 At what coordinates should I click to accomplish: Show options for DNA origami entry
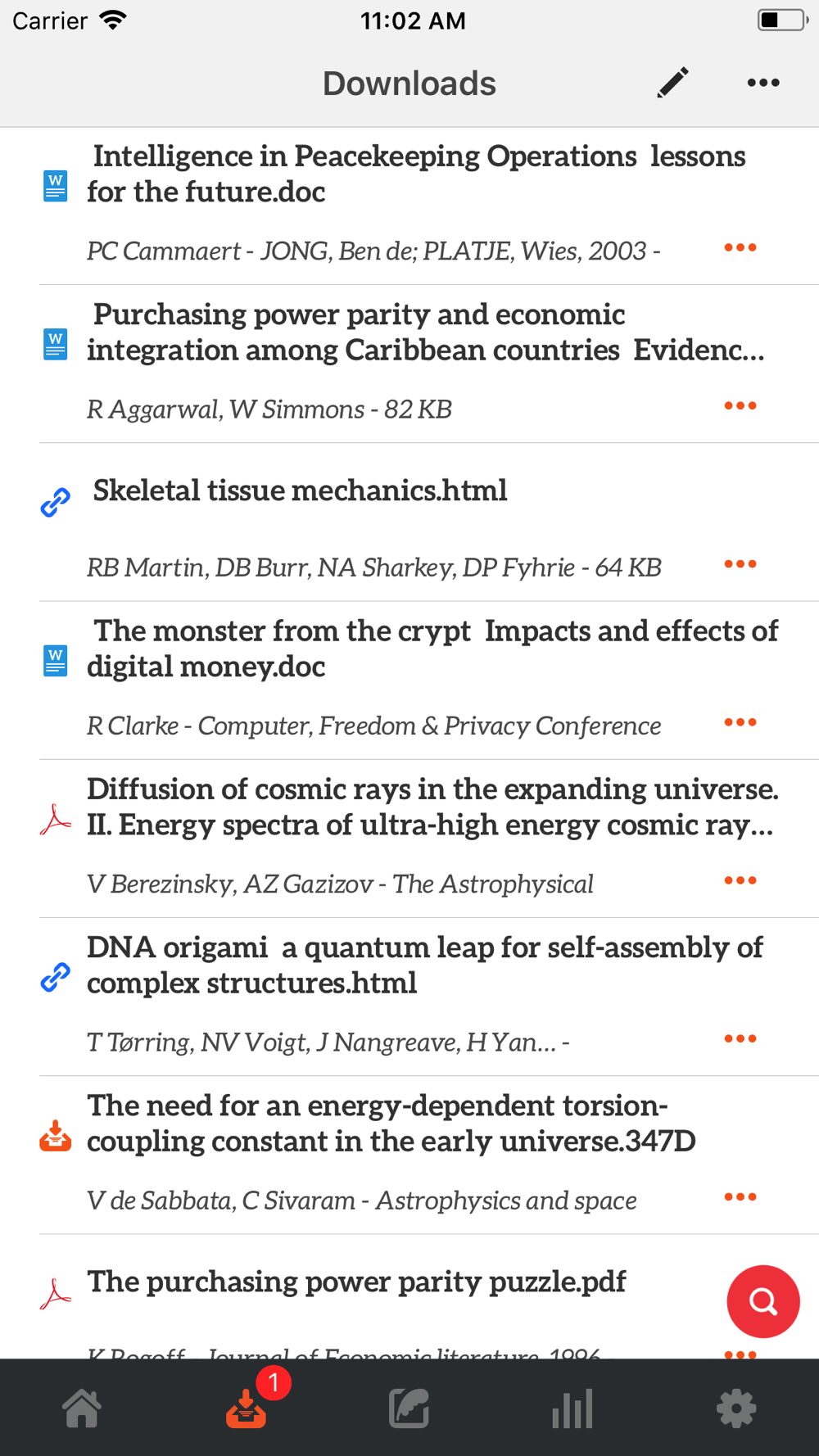click(740, 1038)
